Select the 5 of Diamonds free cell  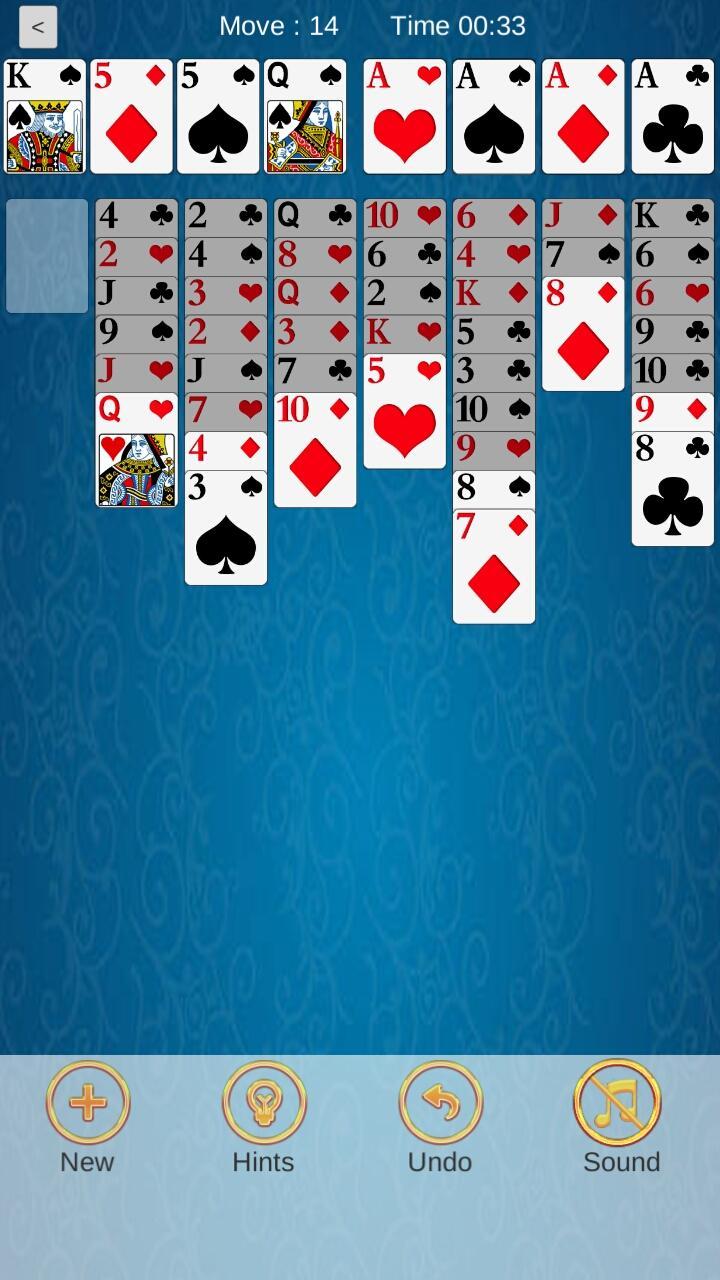click(x=132, y=117)
